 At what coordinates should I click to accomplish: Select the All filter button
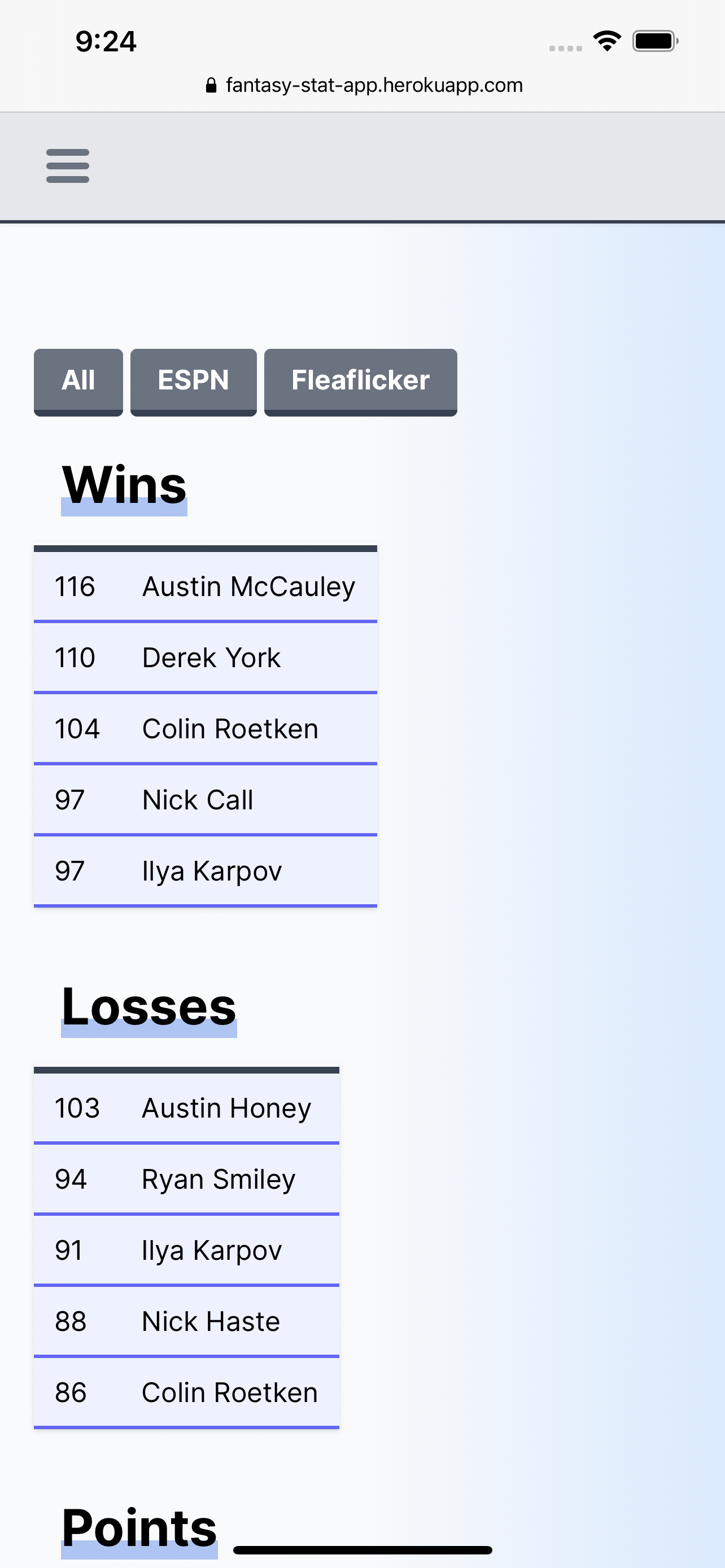click(78, 381)
